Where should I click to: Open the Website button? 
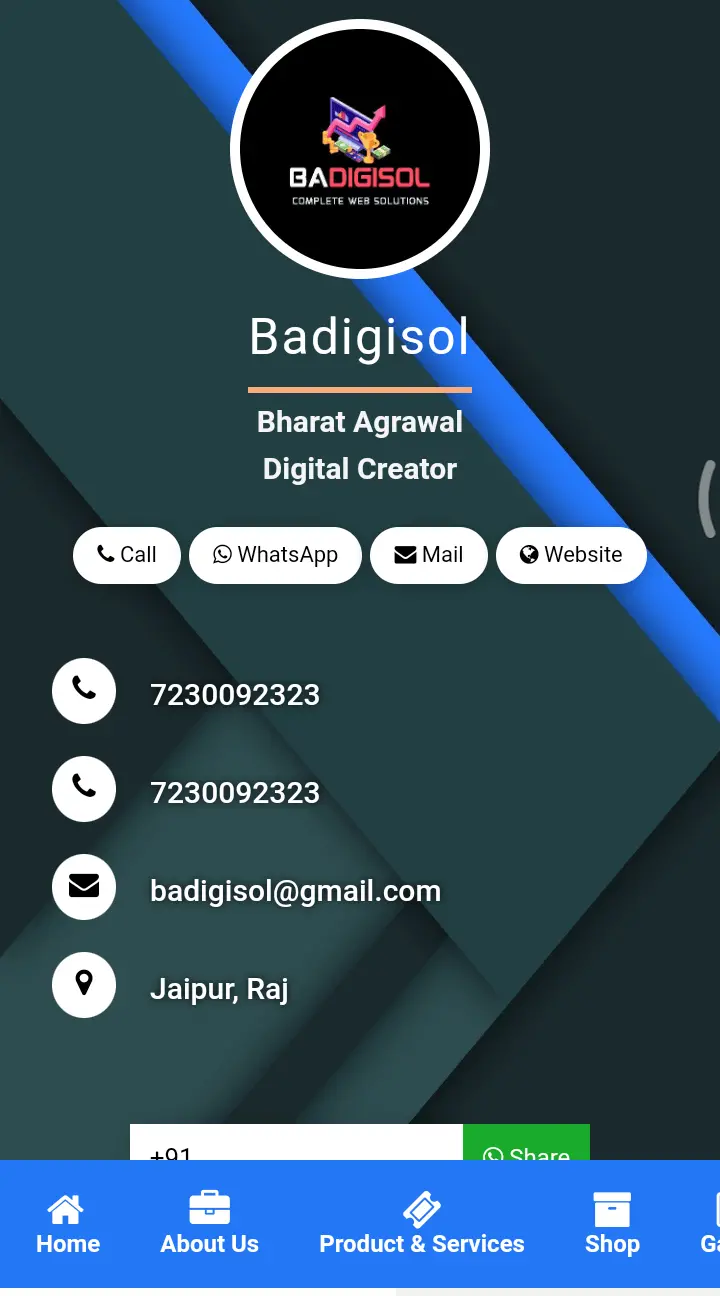point(571,555)
